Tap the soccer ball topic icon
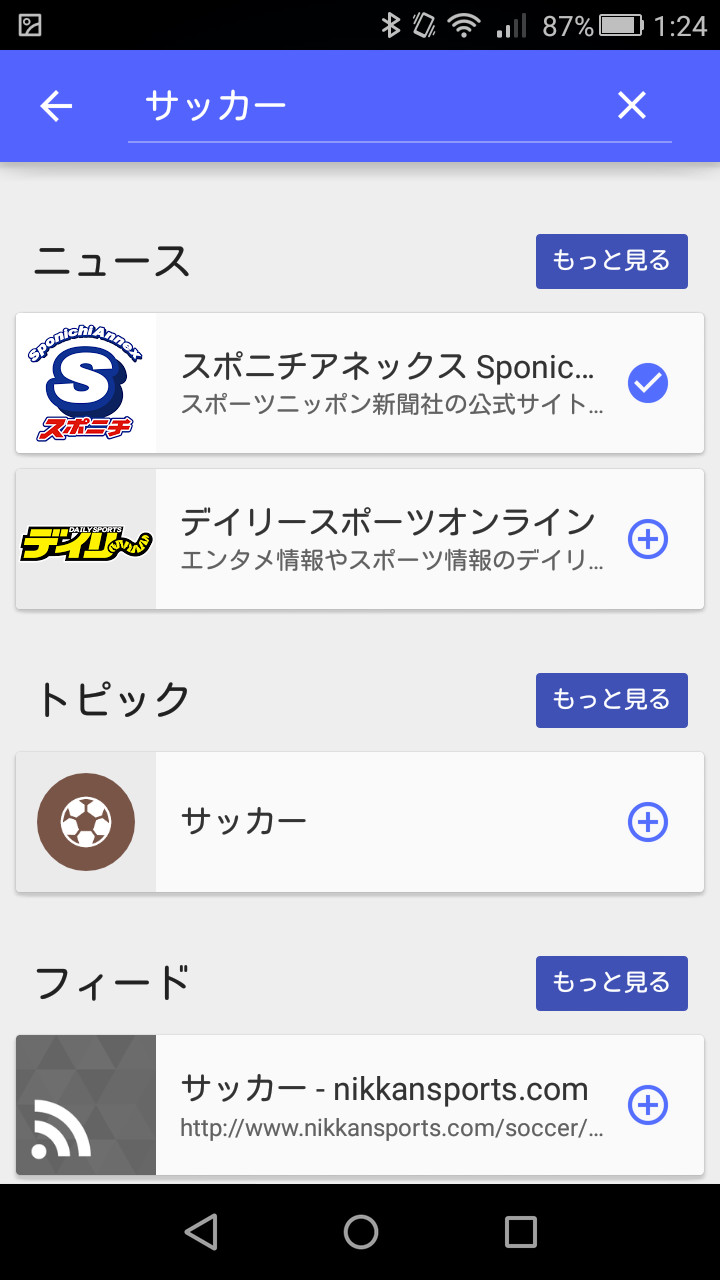This screenshot has height=1280, width=720. click(85, 822)
